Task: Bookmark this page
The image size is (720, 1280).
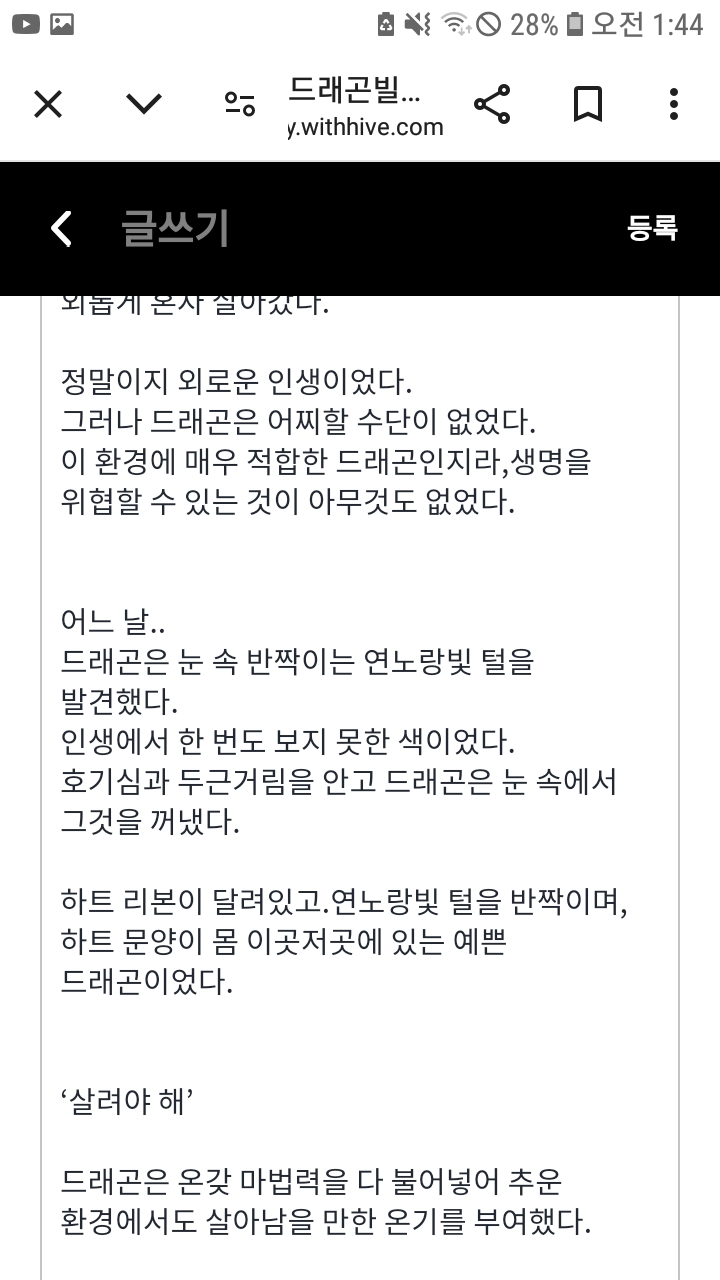Action: pos(587,104)
